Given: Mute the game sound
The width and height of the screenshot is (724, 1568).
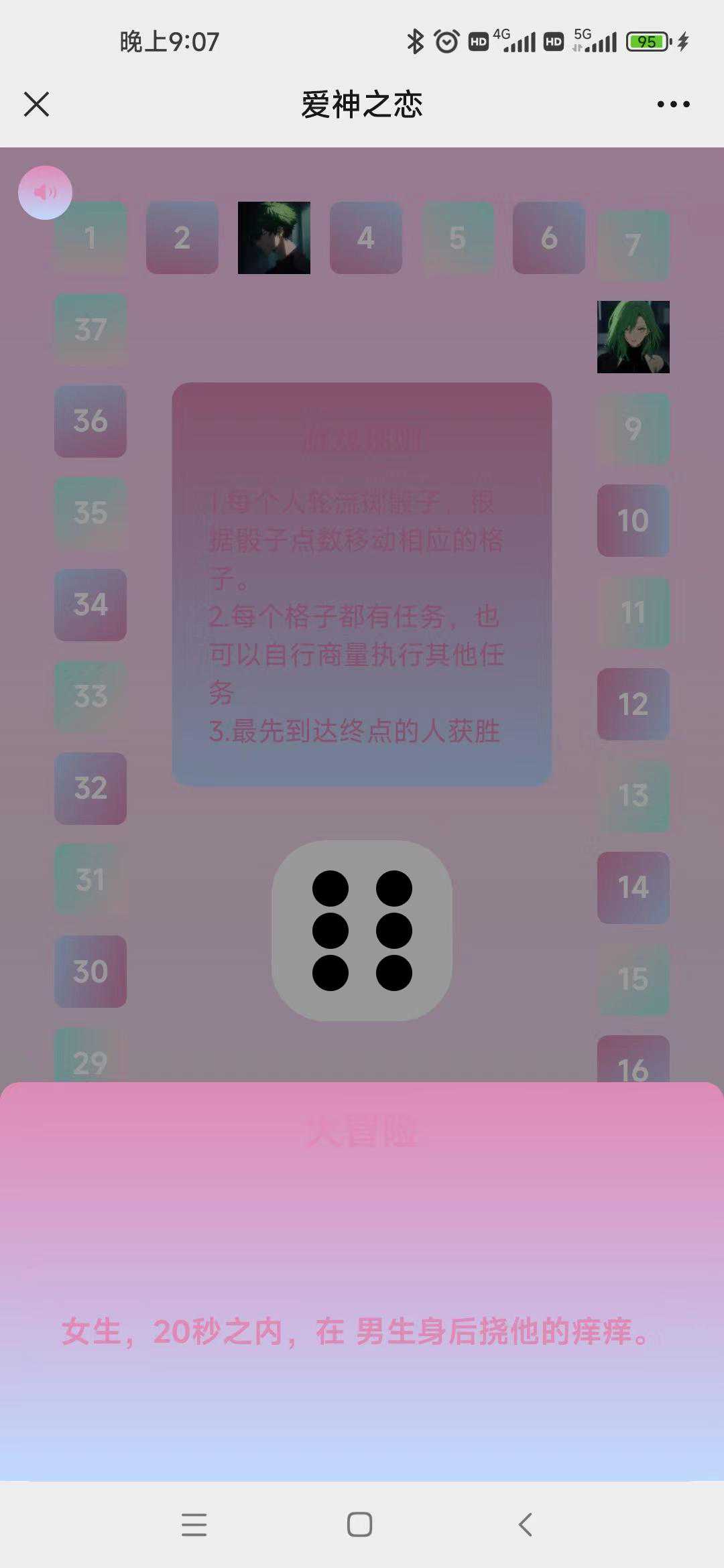Looking at the screenshot, I should (x=45, y=193).
